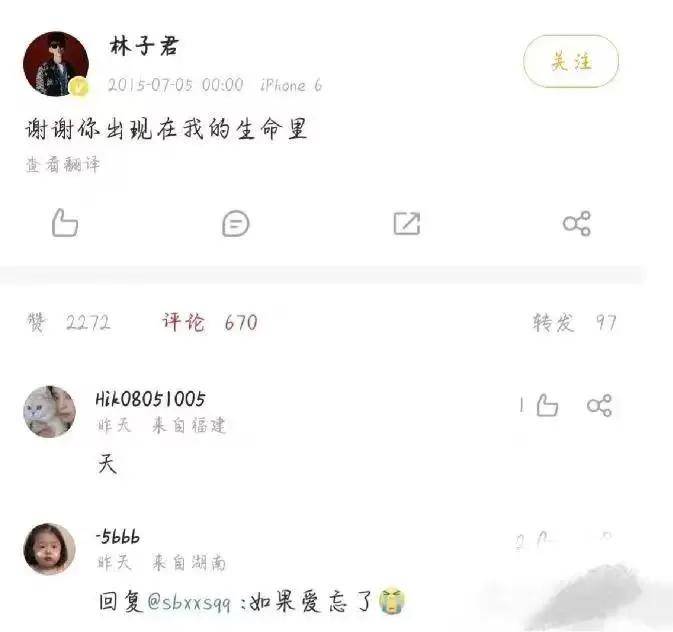Comment on 林子君's post
This screenshot has height=632, width=673.
point(235,223)
